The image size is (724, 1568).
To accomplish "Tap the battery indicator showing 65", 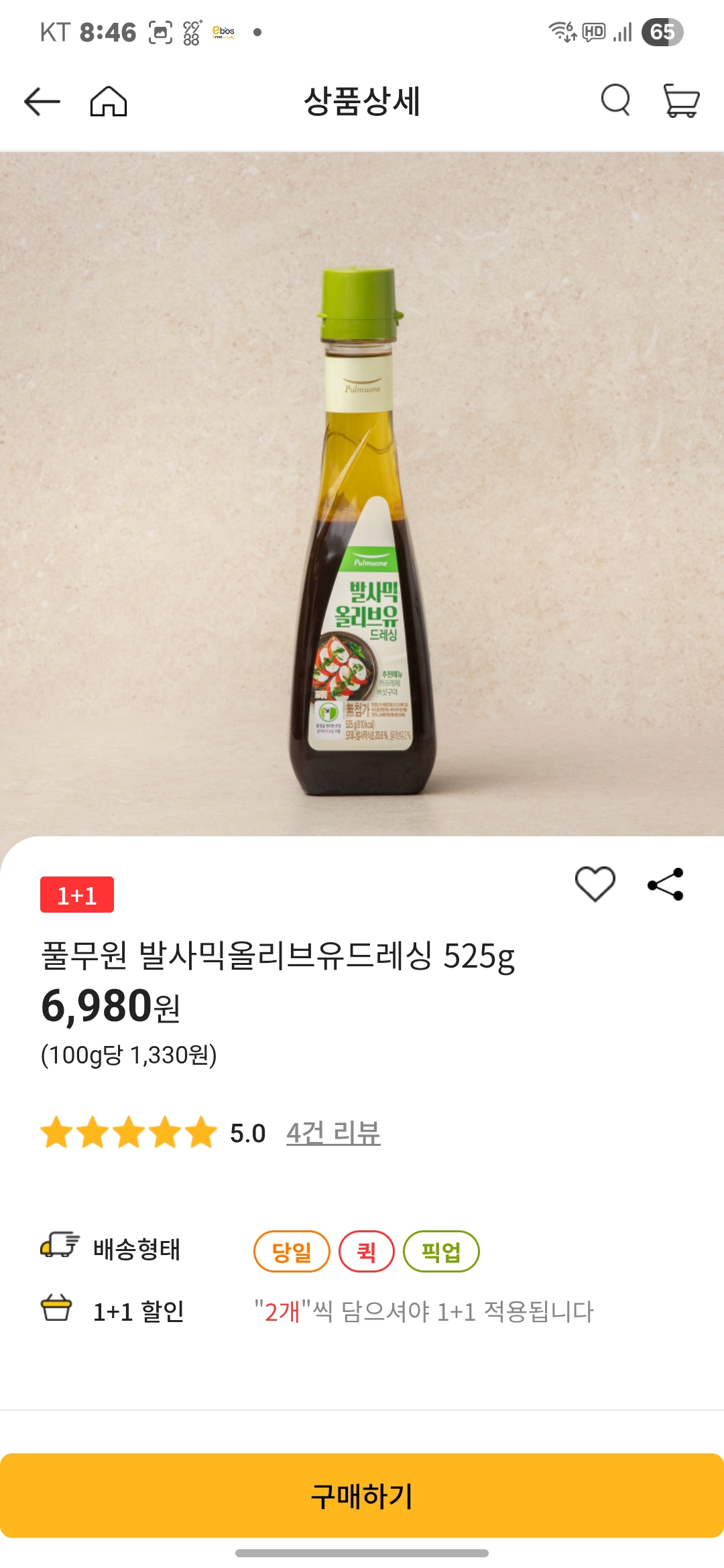I will (660, 30).
